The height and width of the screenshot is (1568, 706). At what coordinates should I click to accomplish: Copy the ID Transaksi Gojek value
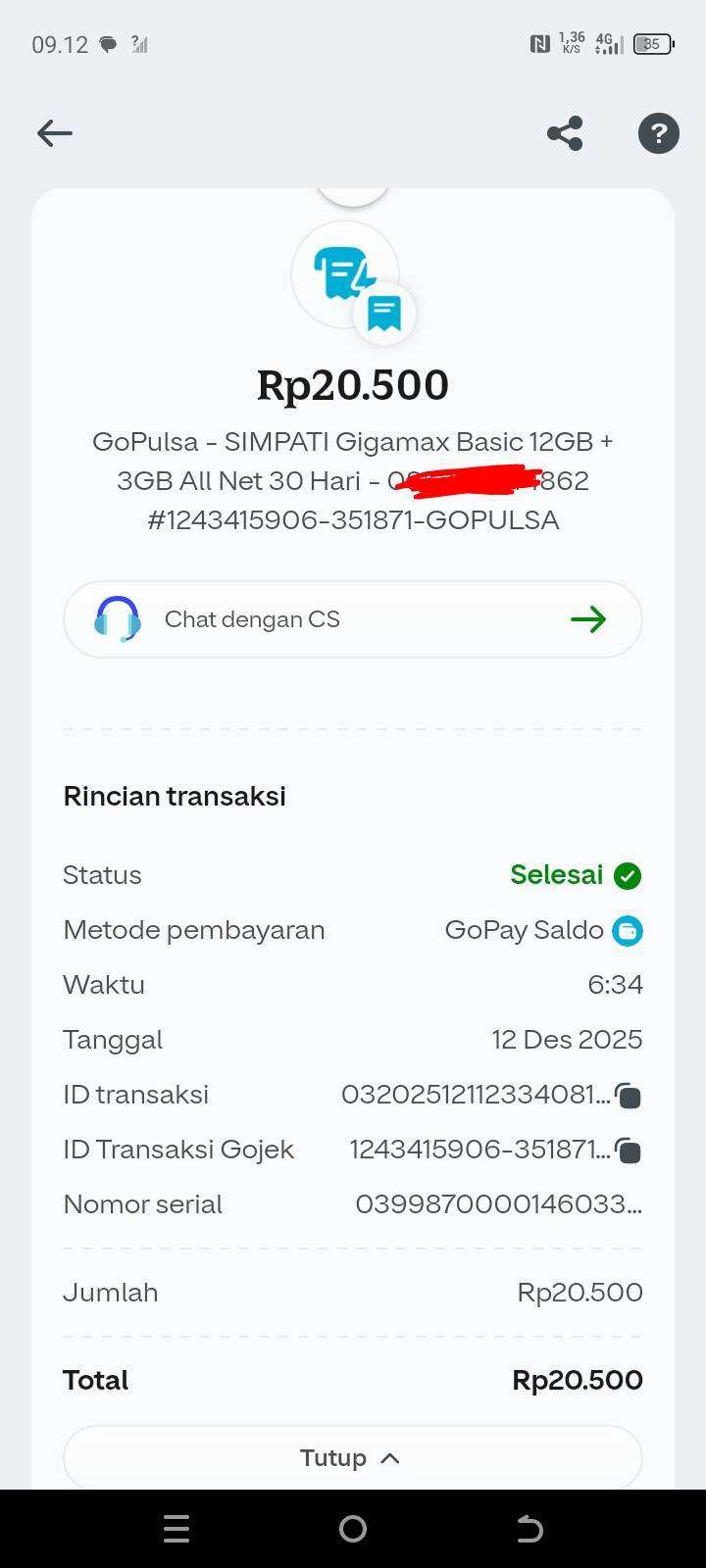tap(629, 1151)
